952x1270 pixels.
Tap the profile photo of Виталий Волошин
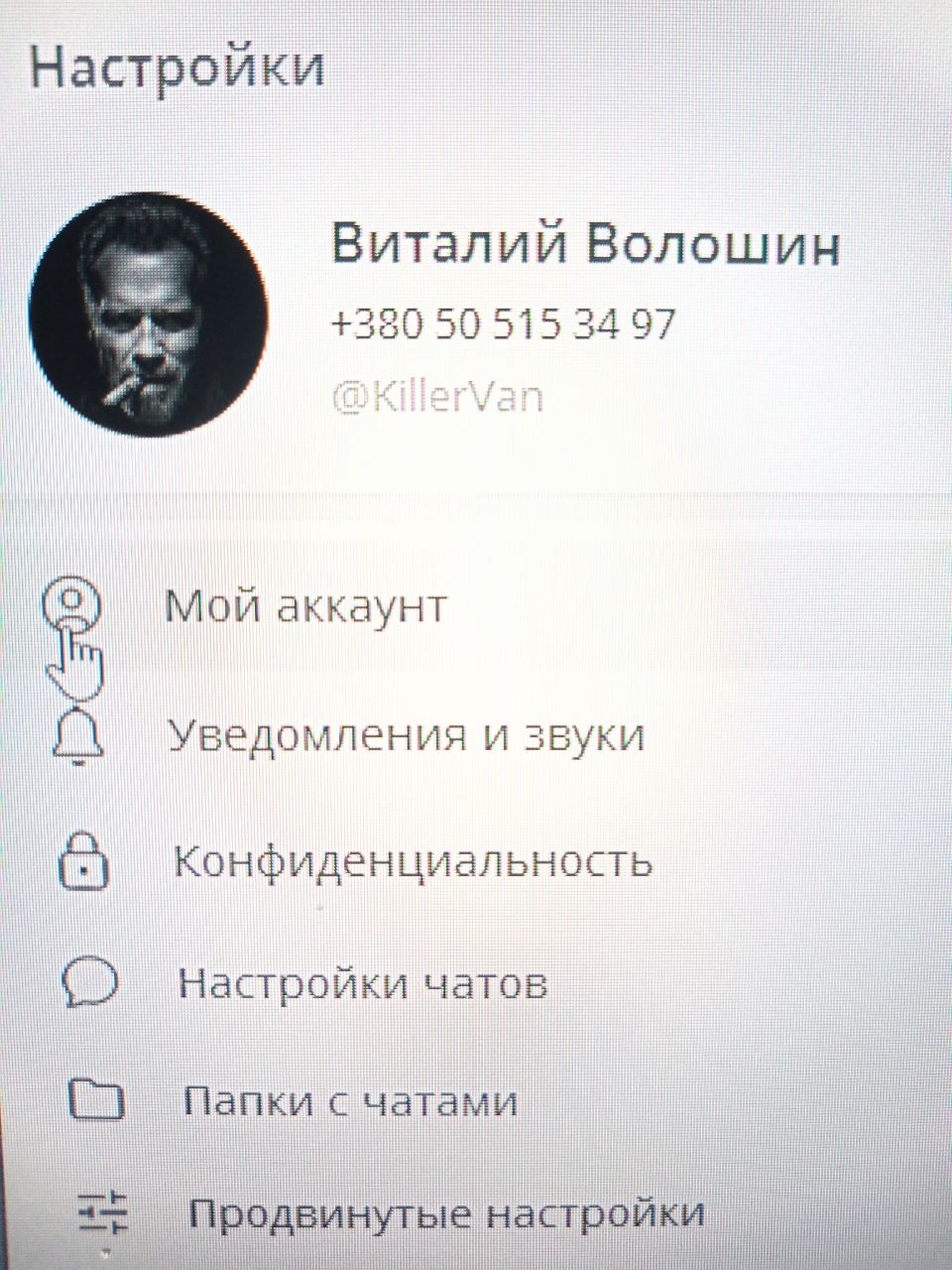tap(149, 315)
